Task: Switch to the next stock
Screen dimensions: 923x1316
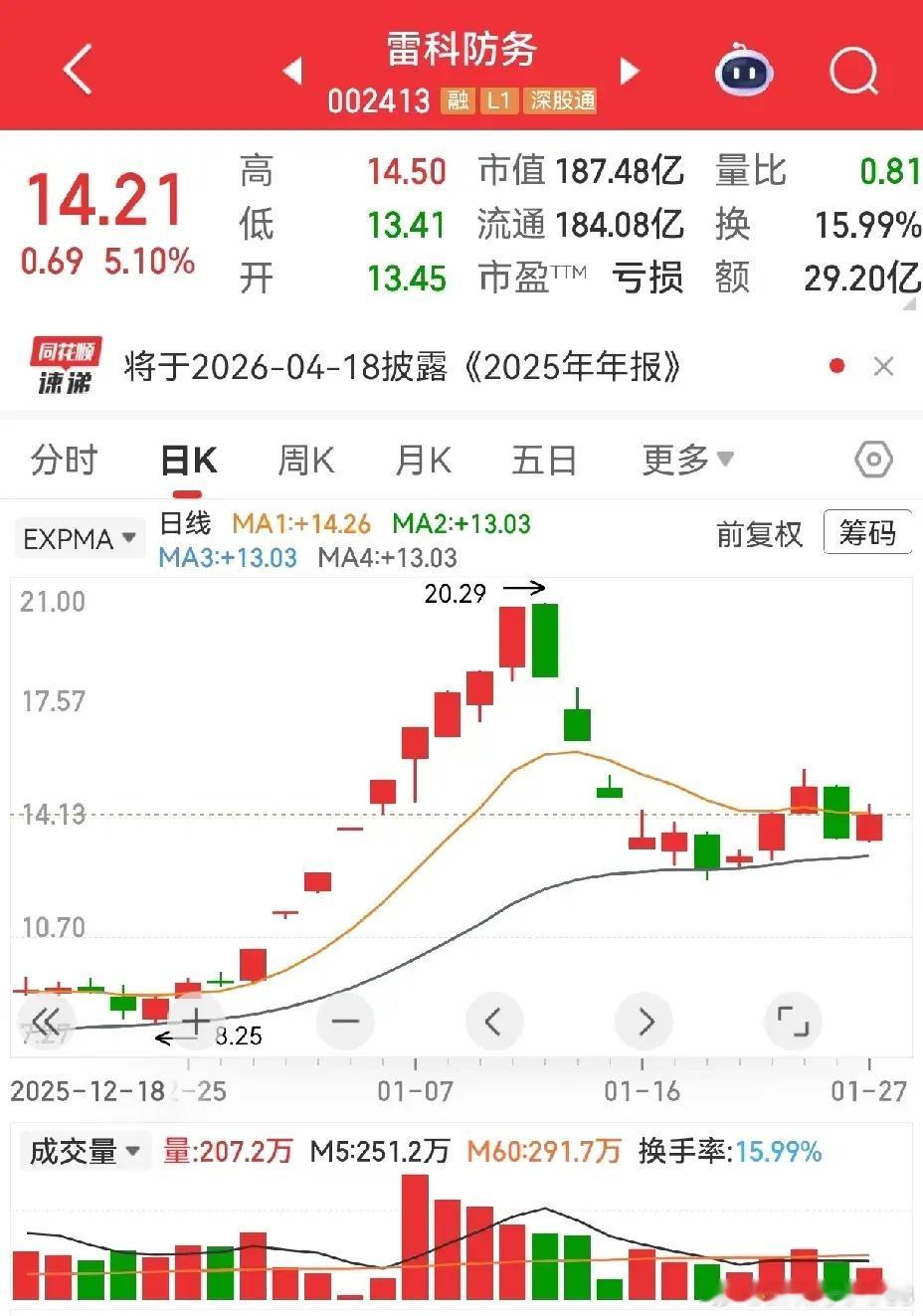Action: (x=630, y=71)
